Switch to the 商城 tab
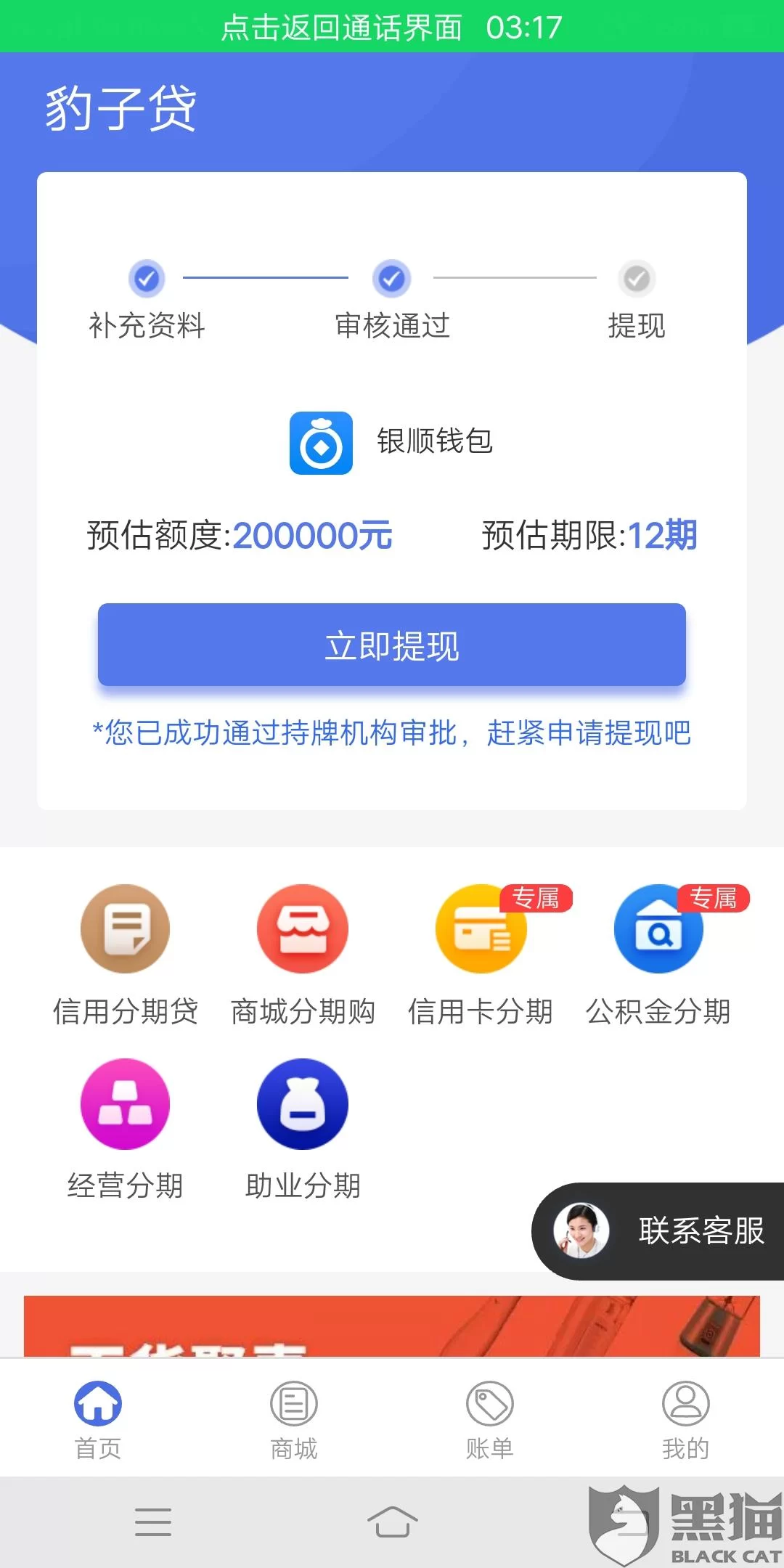The height and width of the screenshot is (1568, 784). pyautogui.click(x=294, y=1420)
